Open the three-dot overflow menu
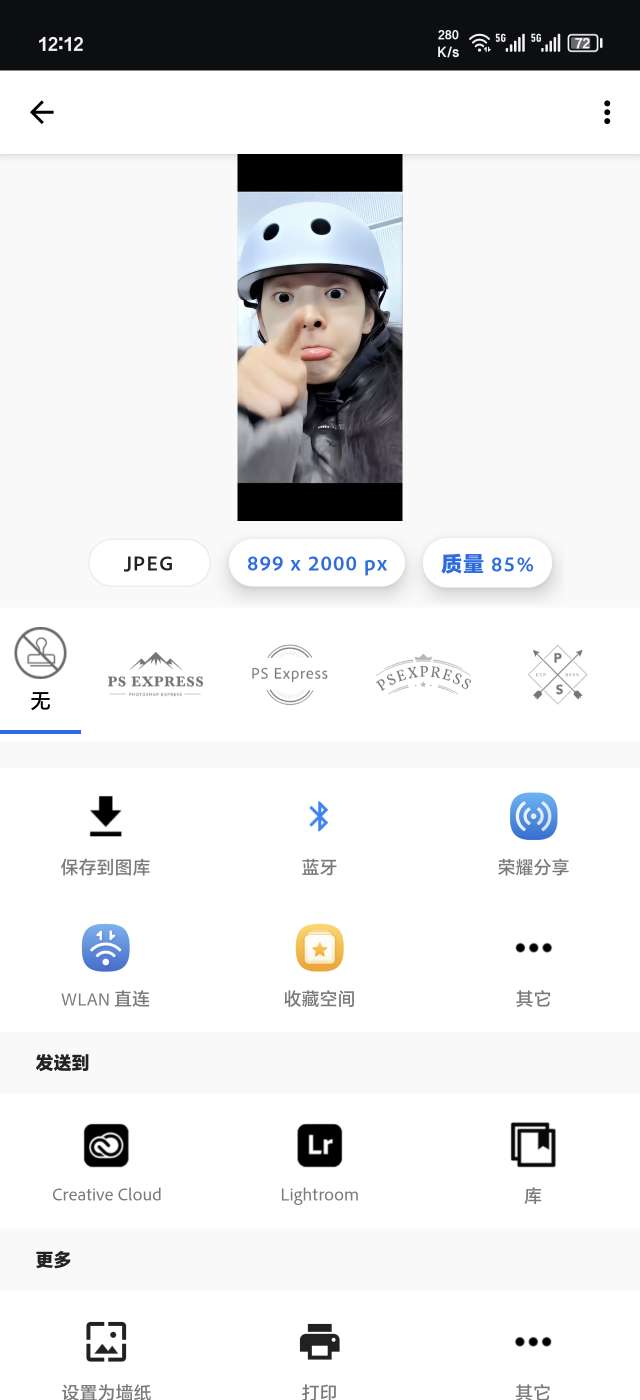 coord(606,112)
